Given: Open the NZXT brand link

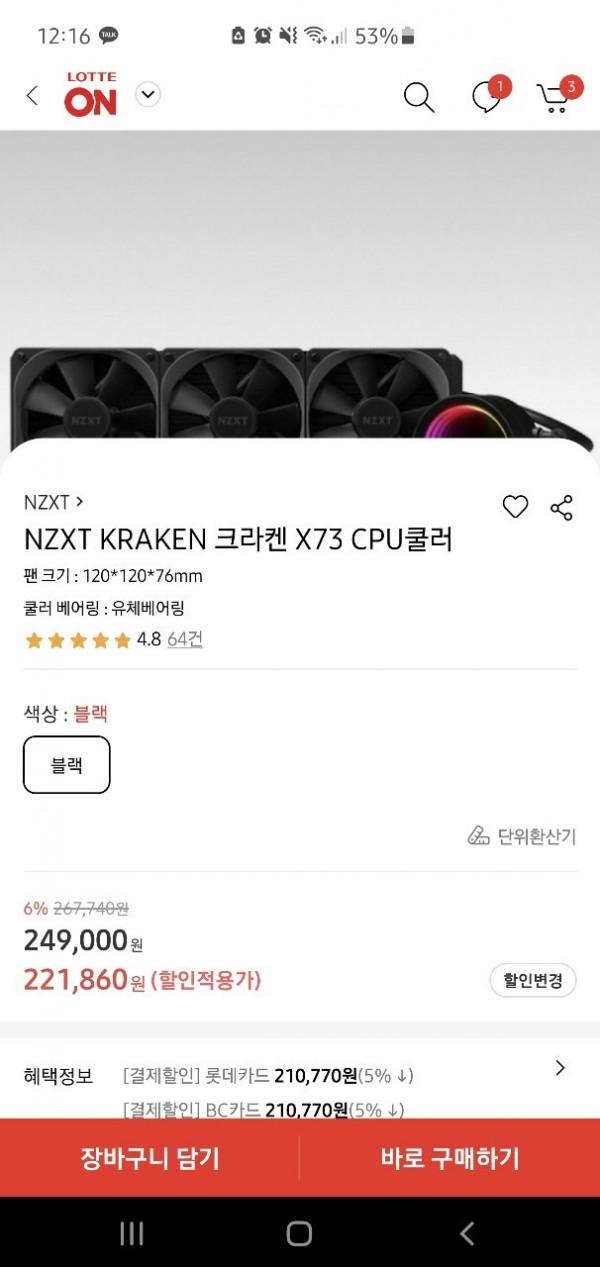Looking at the screenshot, I should (53, 502).
